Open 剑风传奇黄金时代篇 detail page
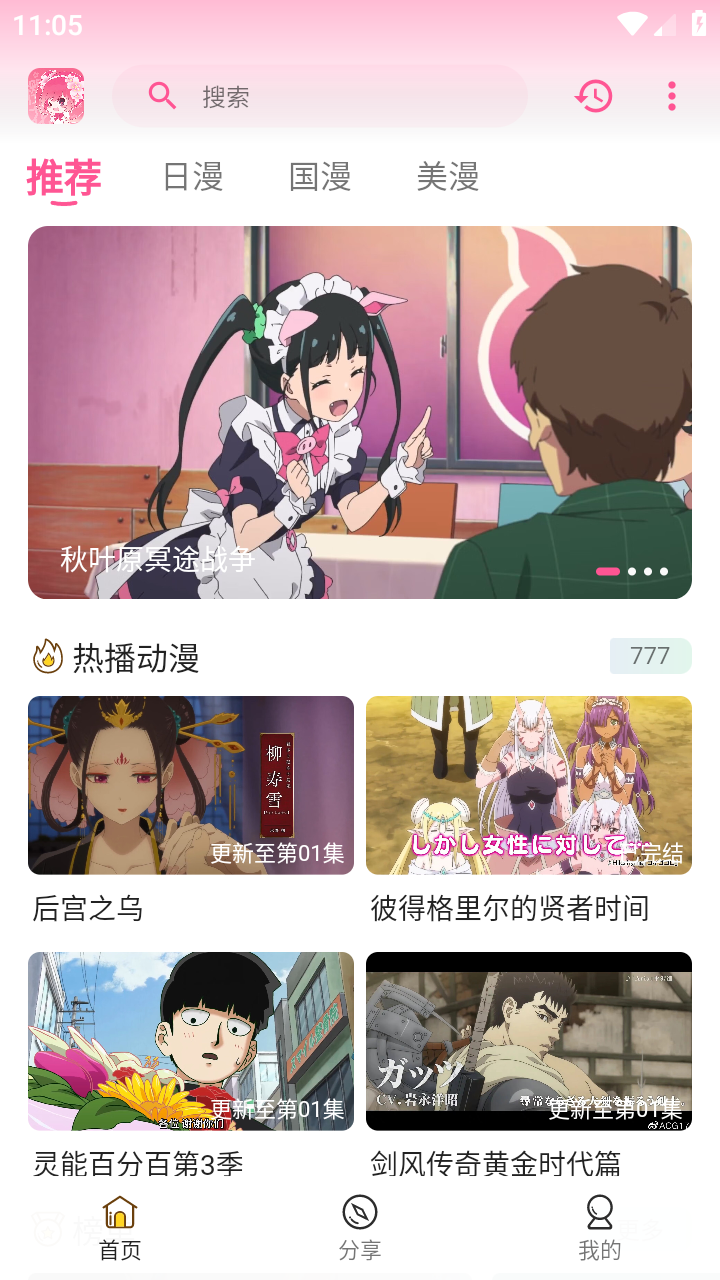 (x=530, y=1040)
